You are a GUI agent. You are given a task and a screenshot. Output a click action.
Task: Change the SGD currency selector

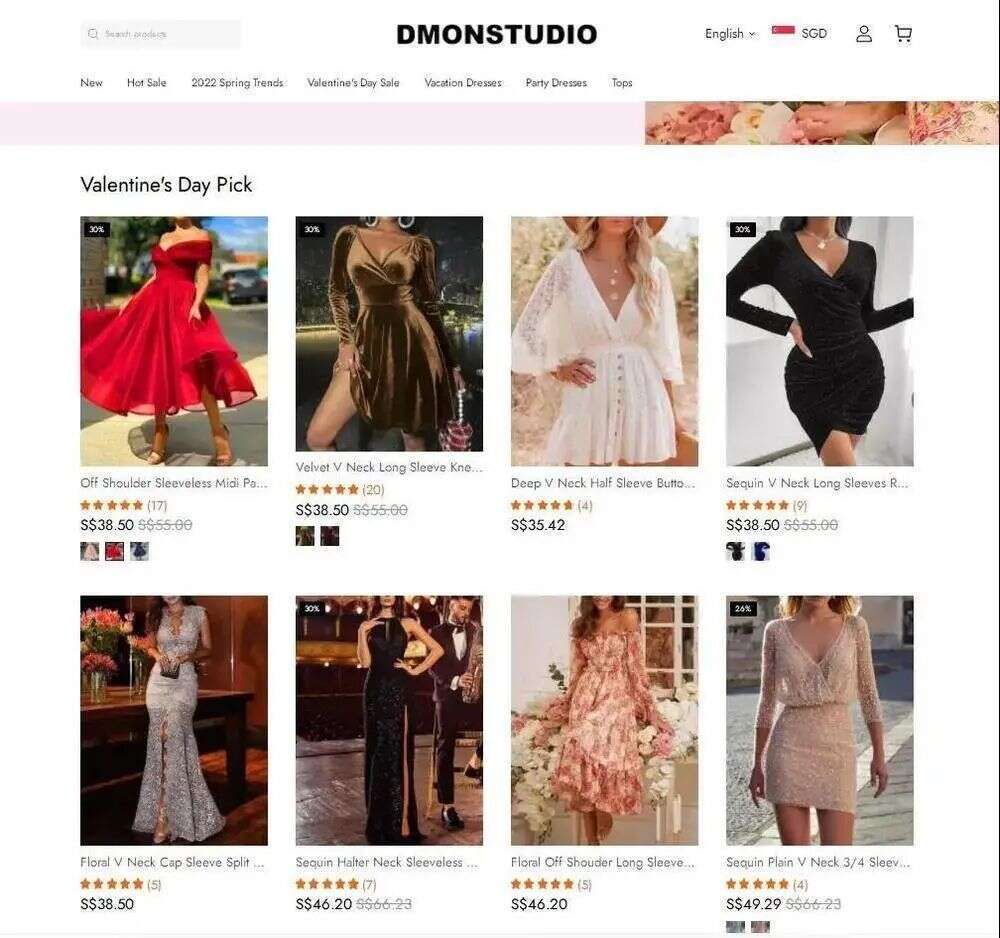[x=800, y=34]
